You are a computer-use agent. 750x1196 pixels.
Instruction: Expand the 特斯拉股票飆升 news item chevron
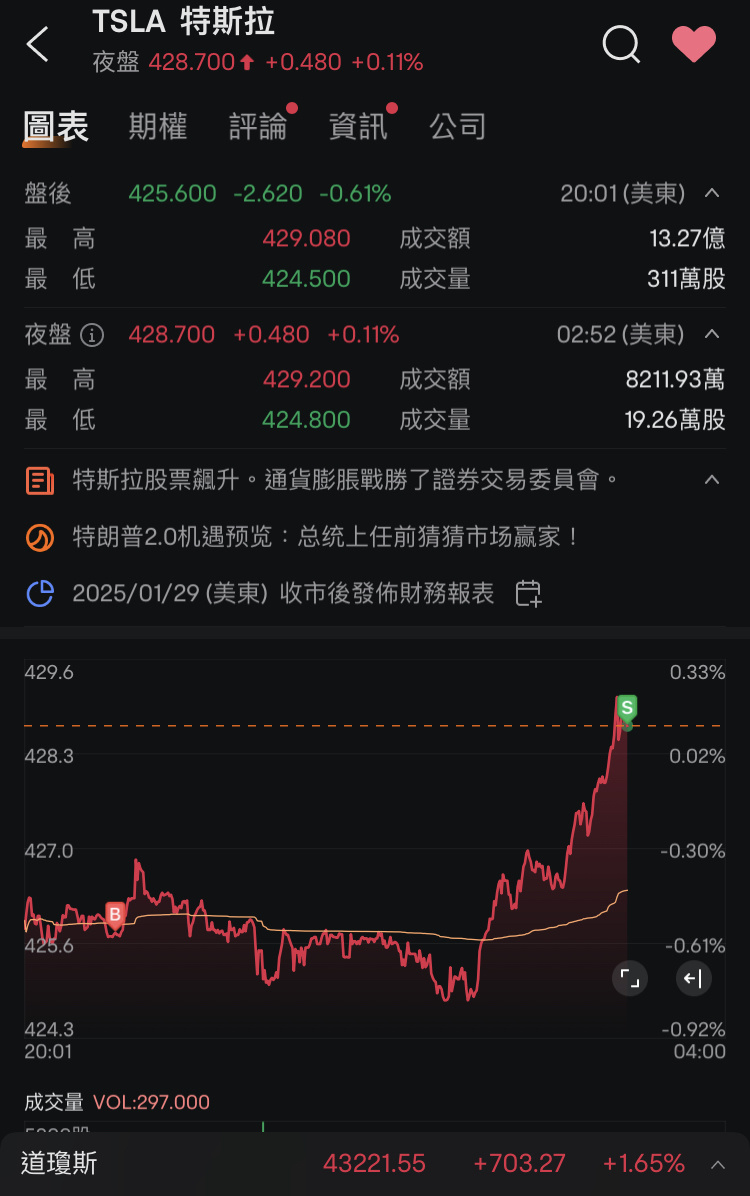(711, 480)
